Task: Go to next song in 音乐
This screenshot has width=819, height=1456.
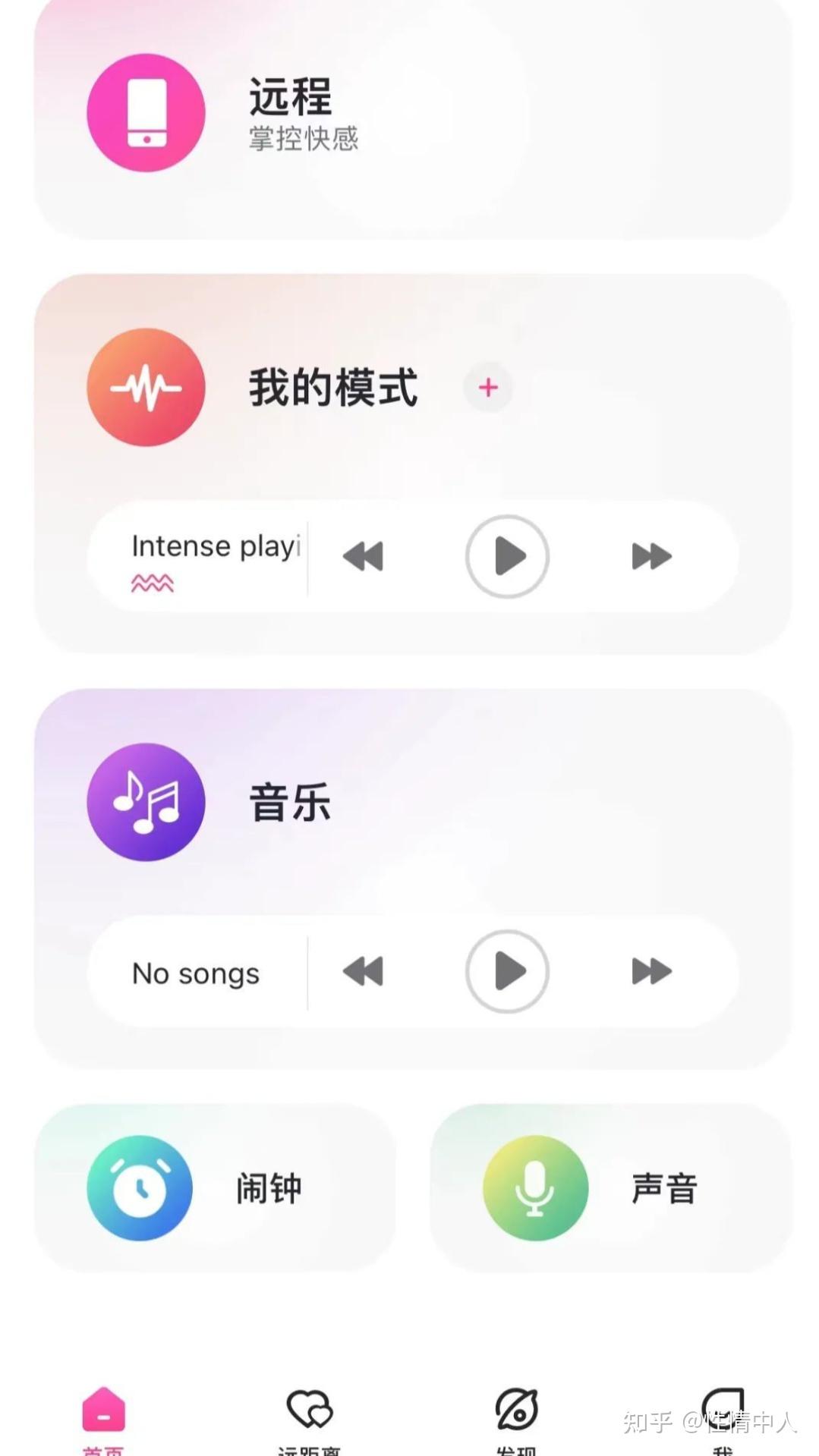Action: tap(651, 971)
